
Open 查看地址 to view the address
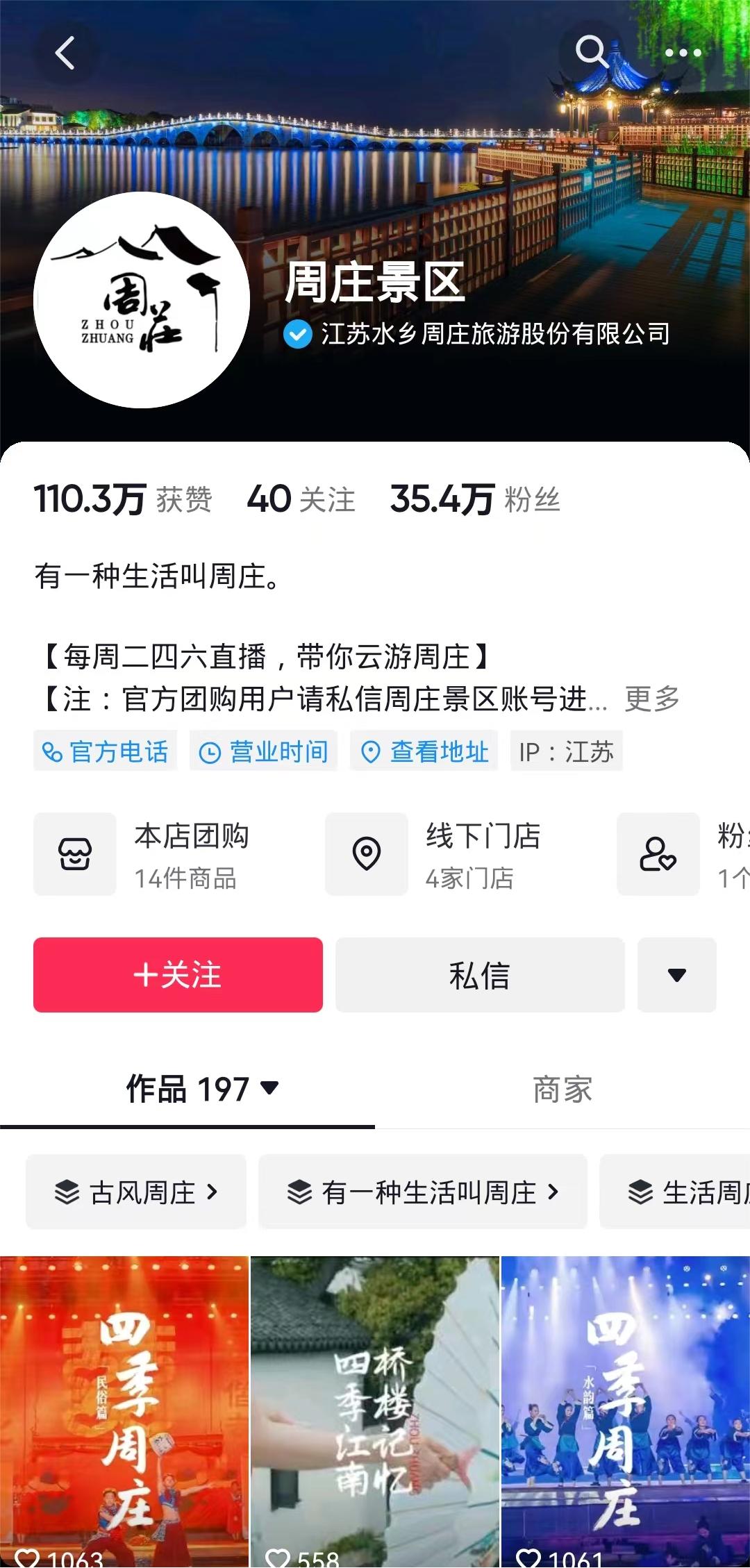coord(424,751)
